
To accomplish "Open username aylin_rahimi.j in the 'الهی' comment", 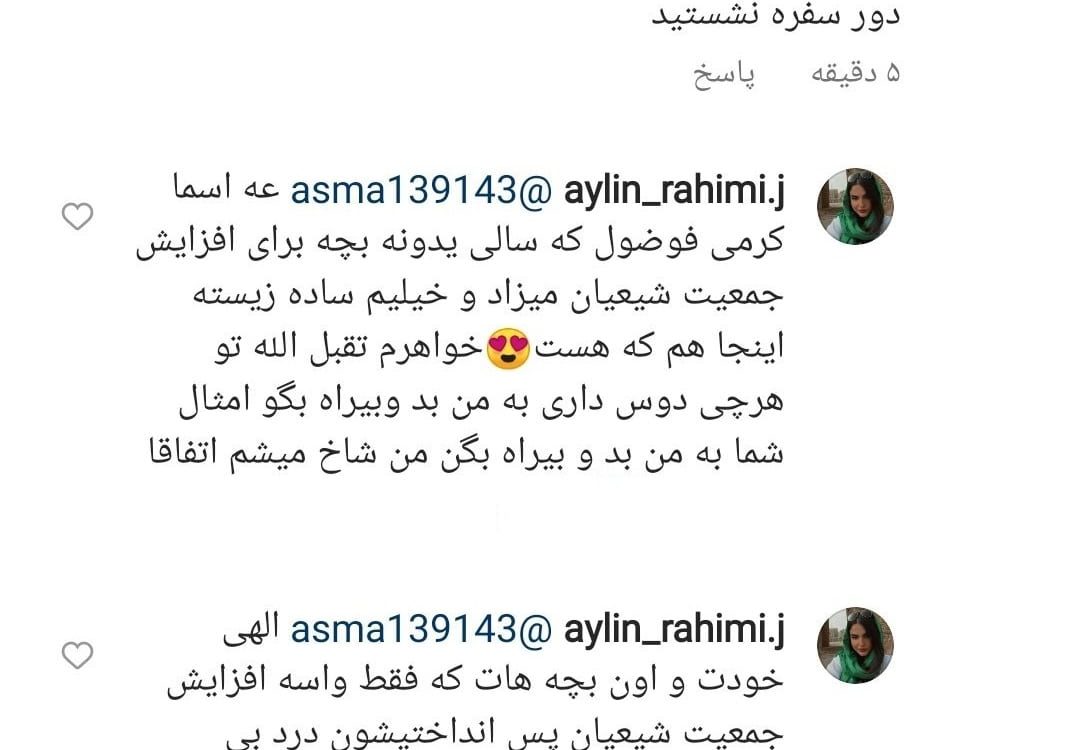I will (x=675, y=630).
